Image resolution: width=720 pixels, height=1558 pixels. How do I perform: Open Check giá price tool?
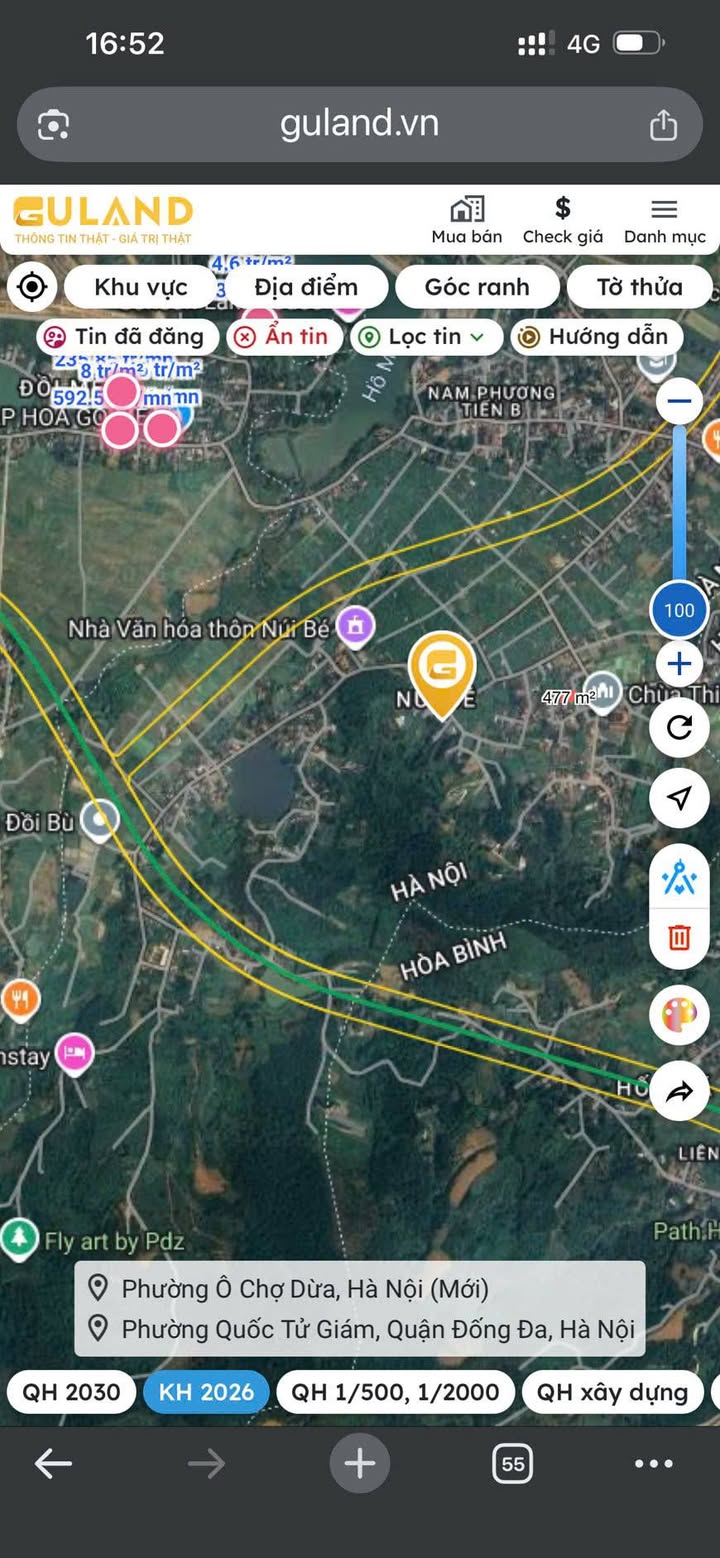[562, 220]
